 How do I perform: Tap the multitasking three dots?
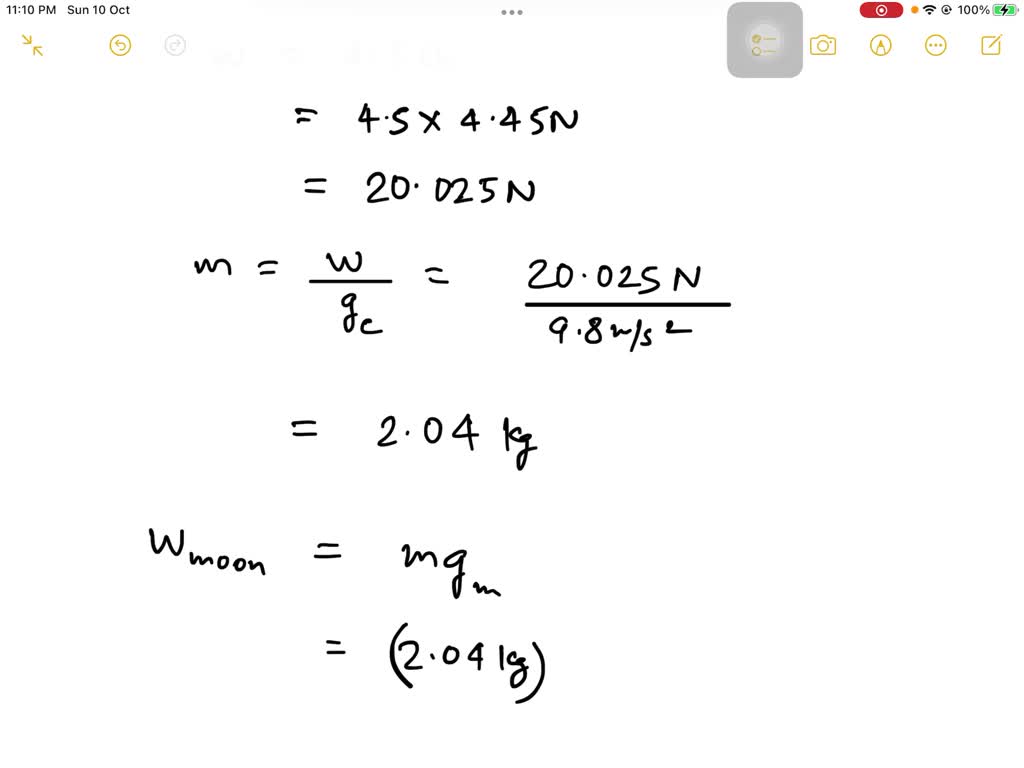click(512, 13)
